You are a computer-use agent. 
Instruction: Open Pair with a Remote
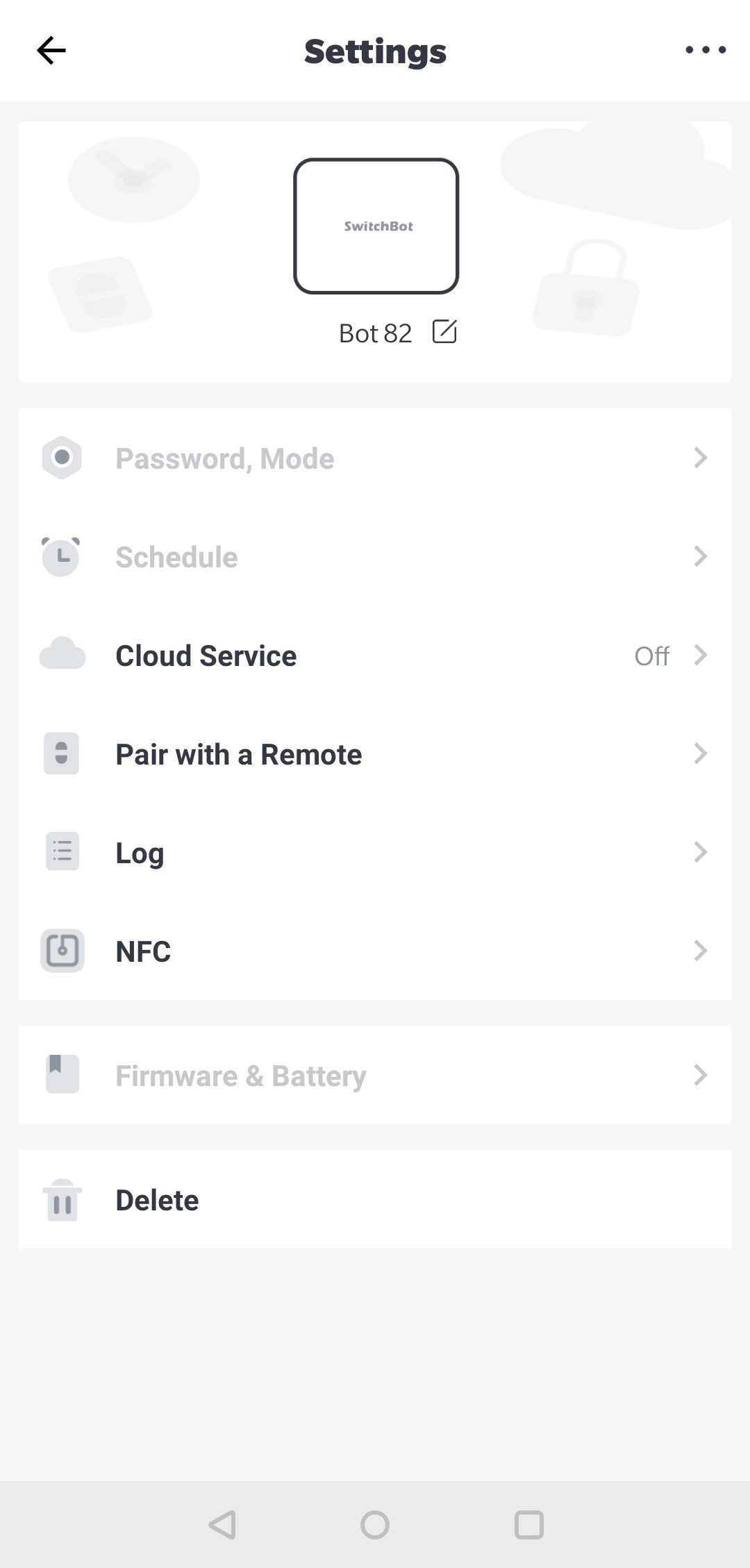point(375,754)
